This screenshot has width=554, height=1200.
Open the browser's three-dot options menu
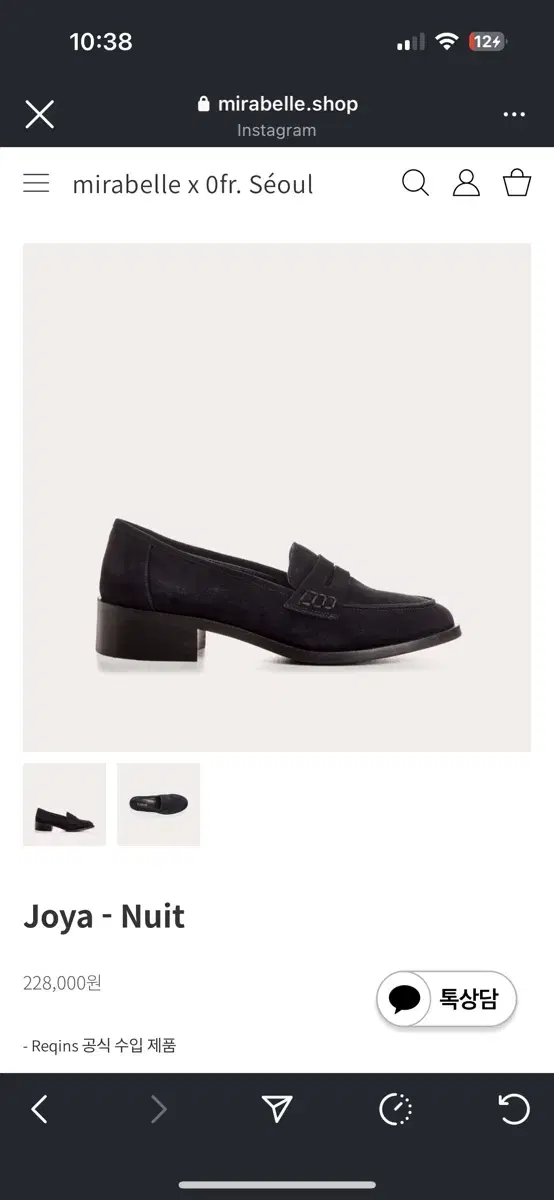(x=514, y=115)
